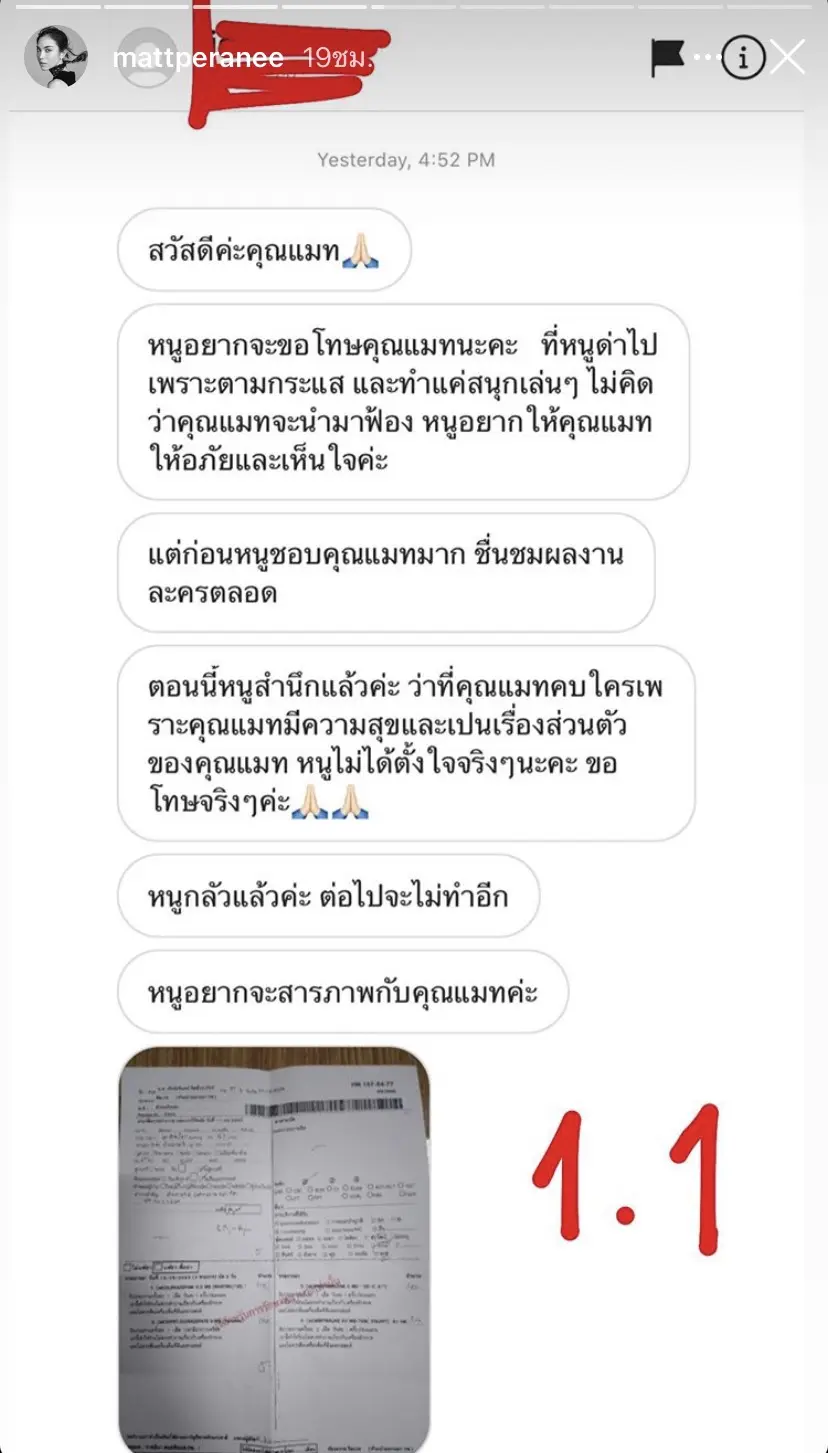Close the story viewer
The height and width of the screenshot is (1453, 828).
click(x=788, y=58)
